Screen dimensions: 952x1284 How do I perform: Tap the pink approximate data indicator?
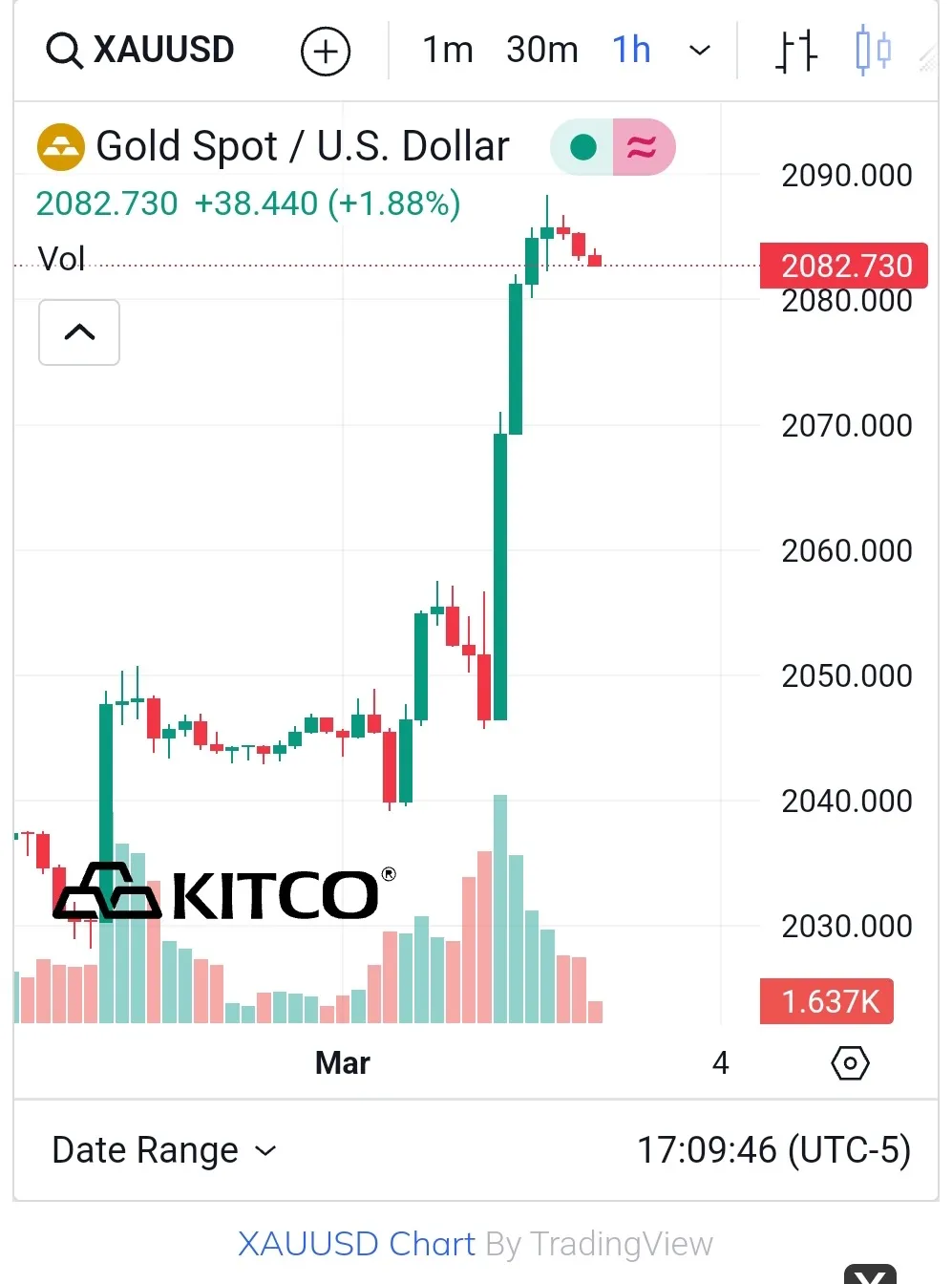pos(643,147)
